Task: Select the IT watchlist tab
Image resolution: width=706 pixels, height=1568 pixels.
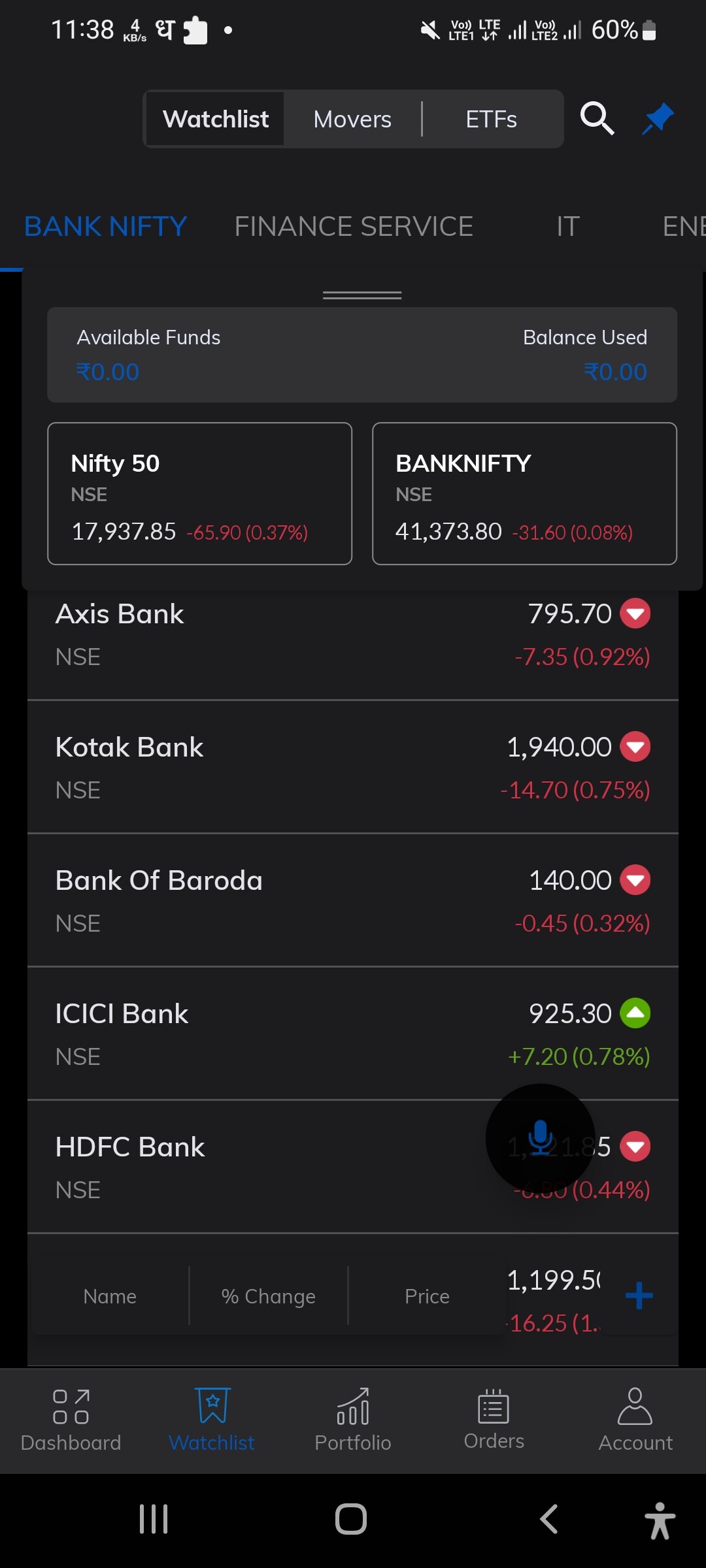Action: (x=568, y=227)
